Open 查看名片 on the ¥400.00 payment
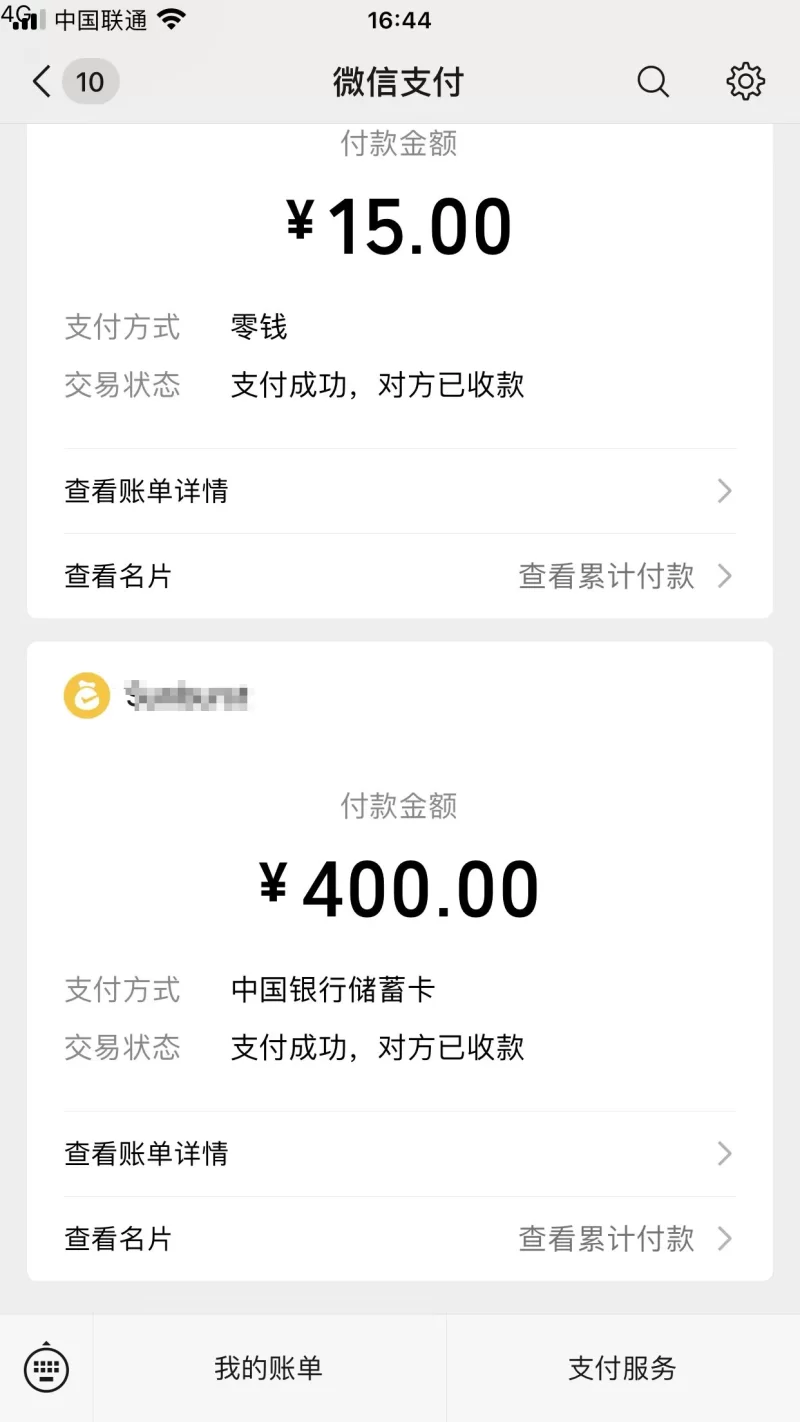The width and height of the screenshot is (800, 1422). [x=119, y=1239]
